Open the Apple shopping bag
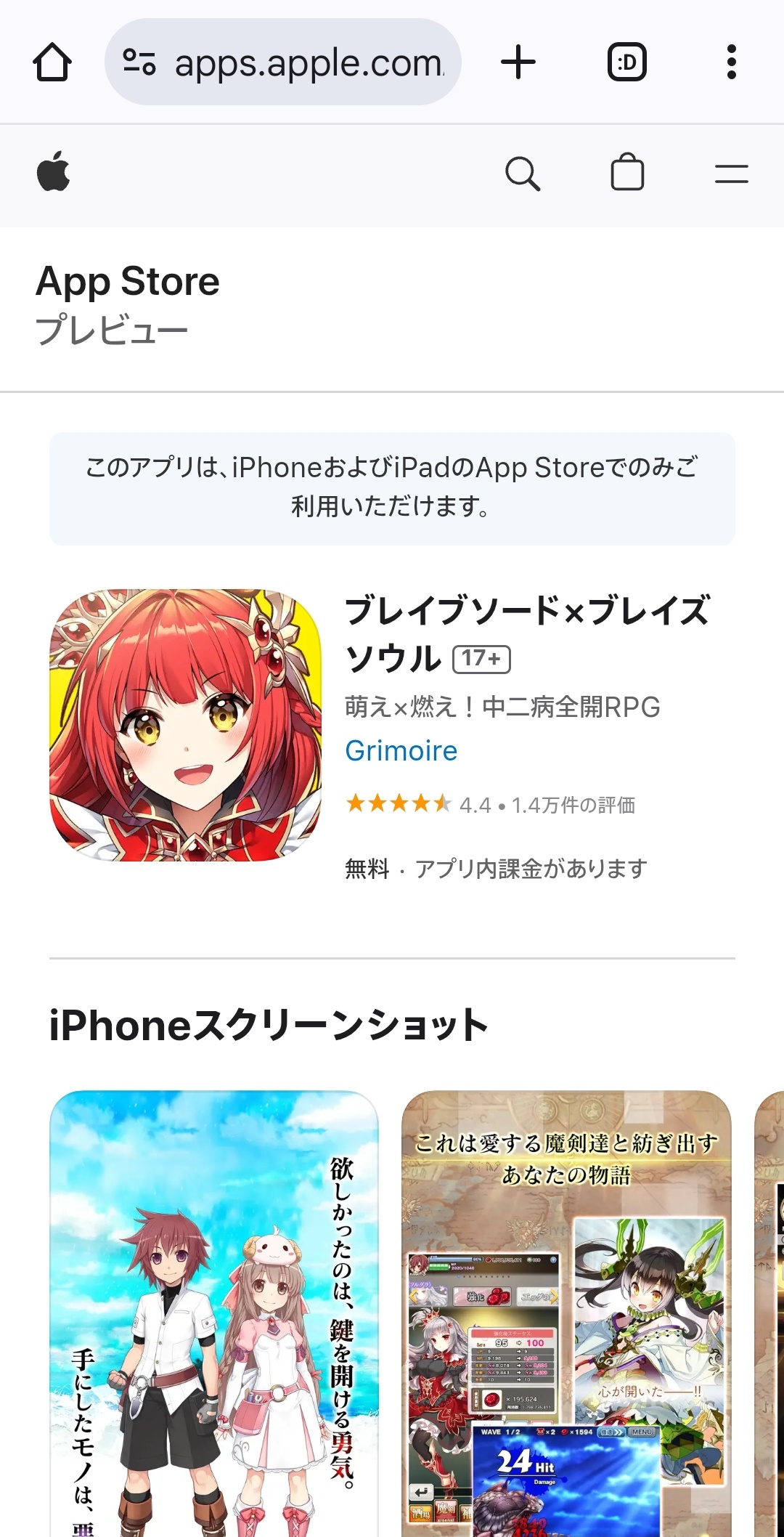 click(627, 173)
